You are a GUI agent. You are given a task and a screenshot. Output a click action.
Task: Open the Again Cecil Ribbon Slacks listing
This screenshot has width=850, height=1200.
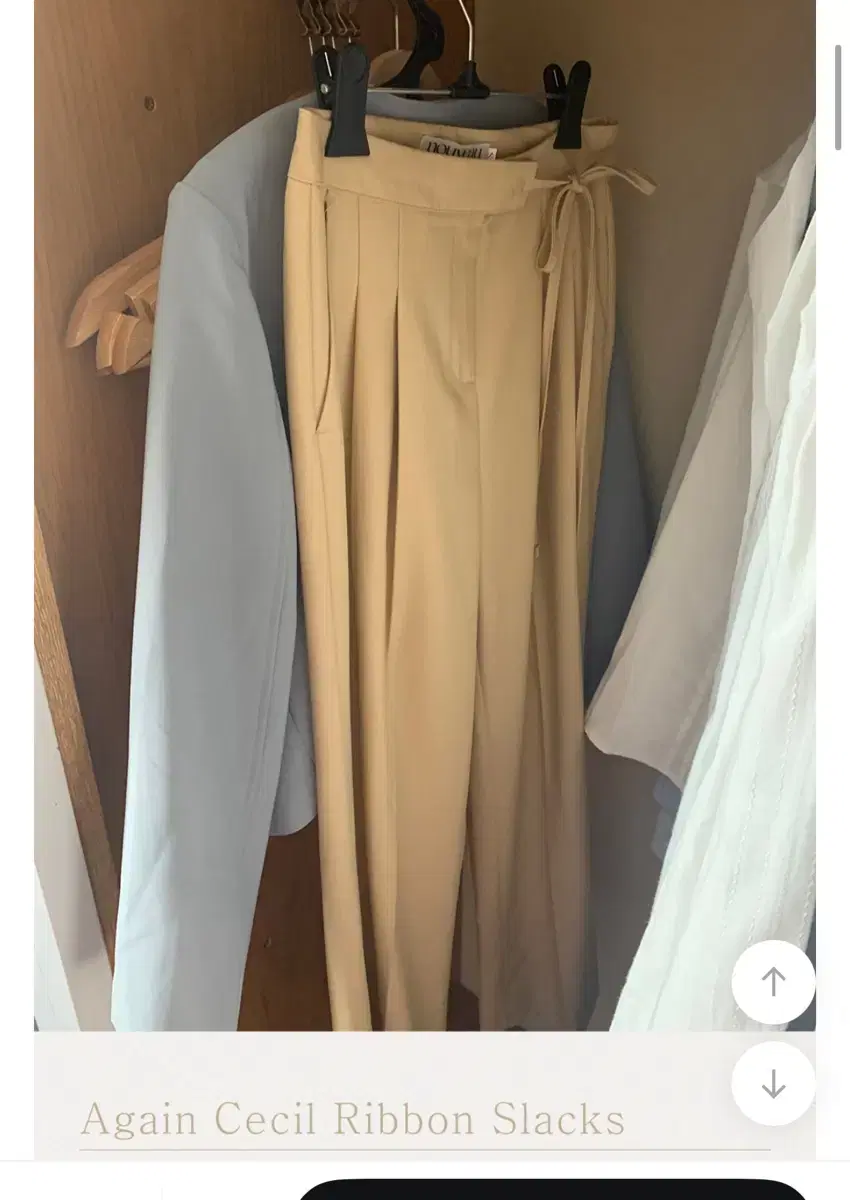pyautogui.click(x=355, y=1119)
